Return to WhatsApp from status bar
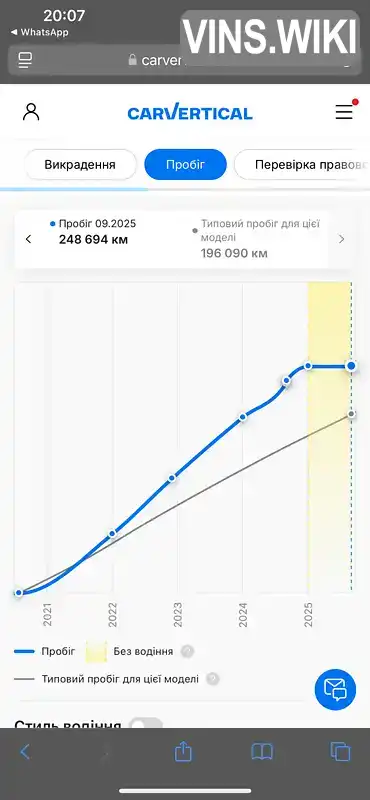The width and height of the screenshot is (370, 800). (40, 32)
